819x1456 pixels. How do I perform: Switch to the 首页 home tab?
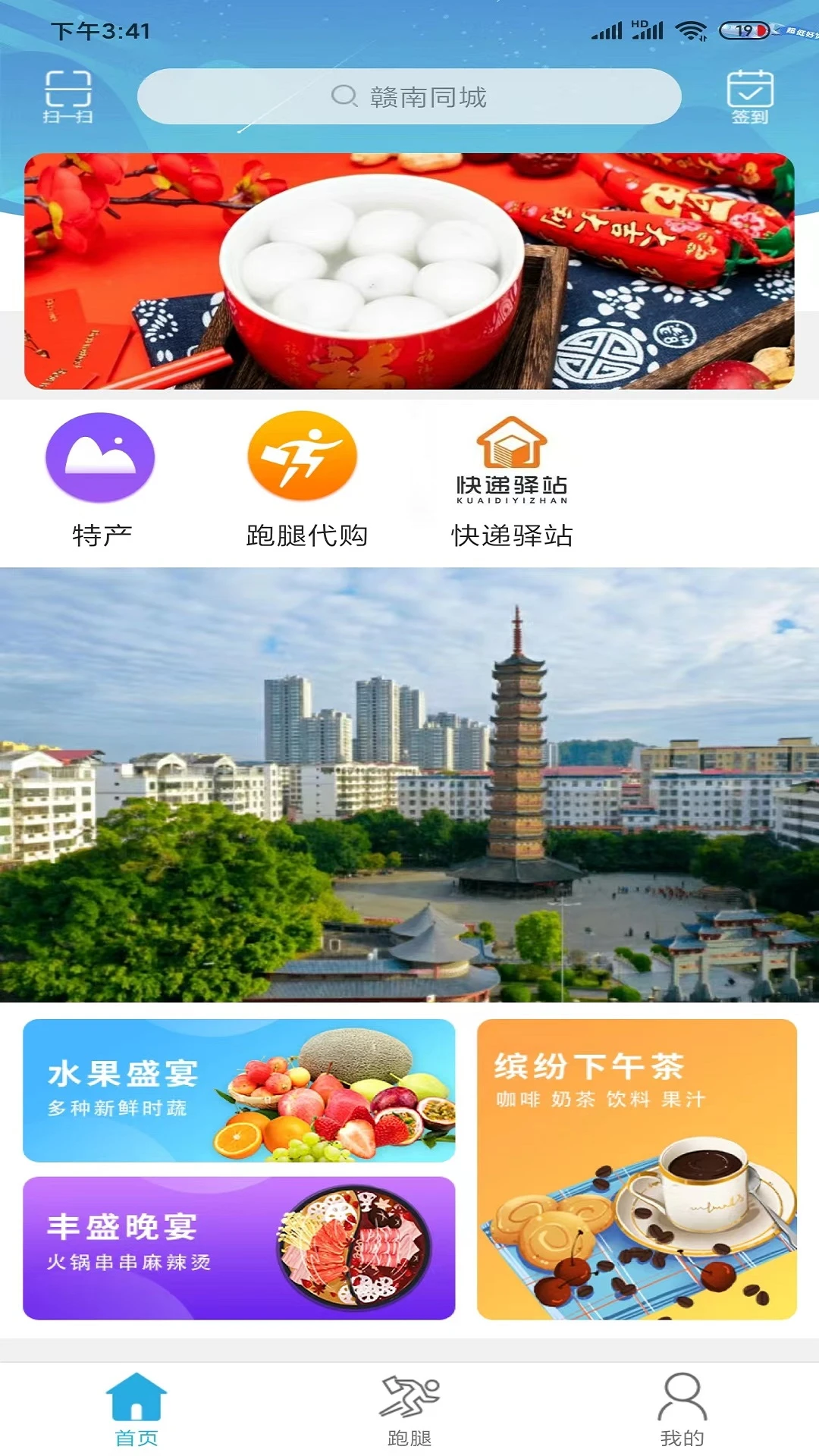coord(136,1409)
